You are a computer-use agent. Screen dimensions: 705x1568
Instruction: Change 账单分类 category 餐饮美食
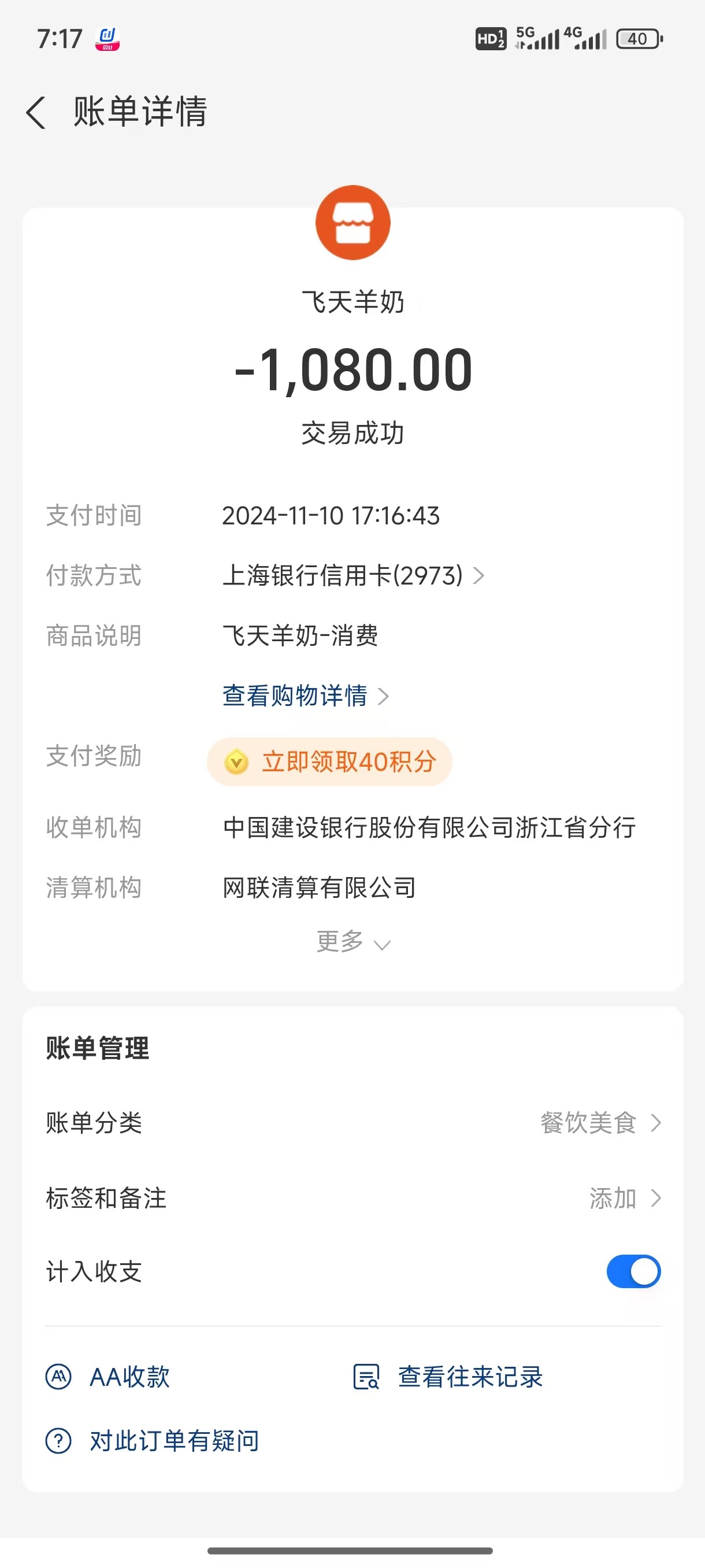tap(599, 1122)
